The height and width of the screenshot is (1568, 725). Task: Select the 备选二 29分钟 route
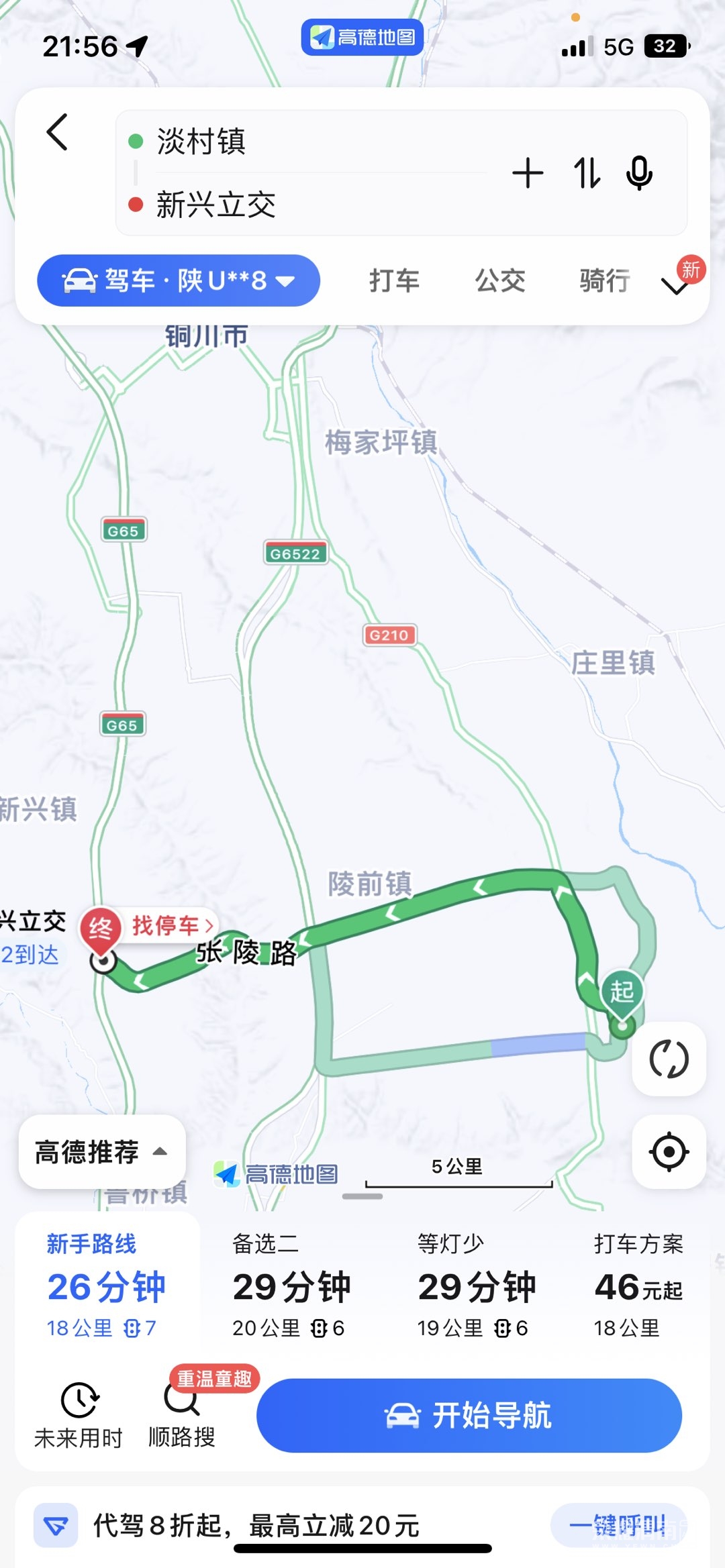click(291, 1286)
